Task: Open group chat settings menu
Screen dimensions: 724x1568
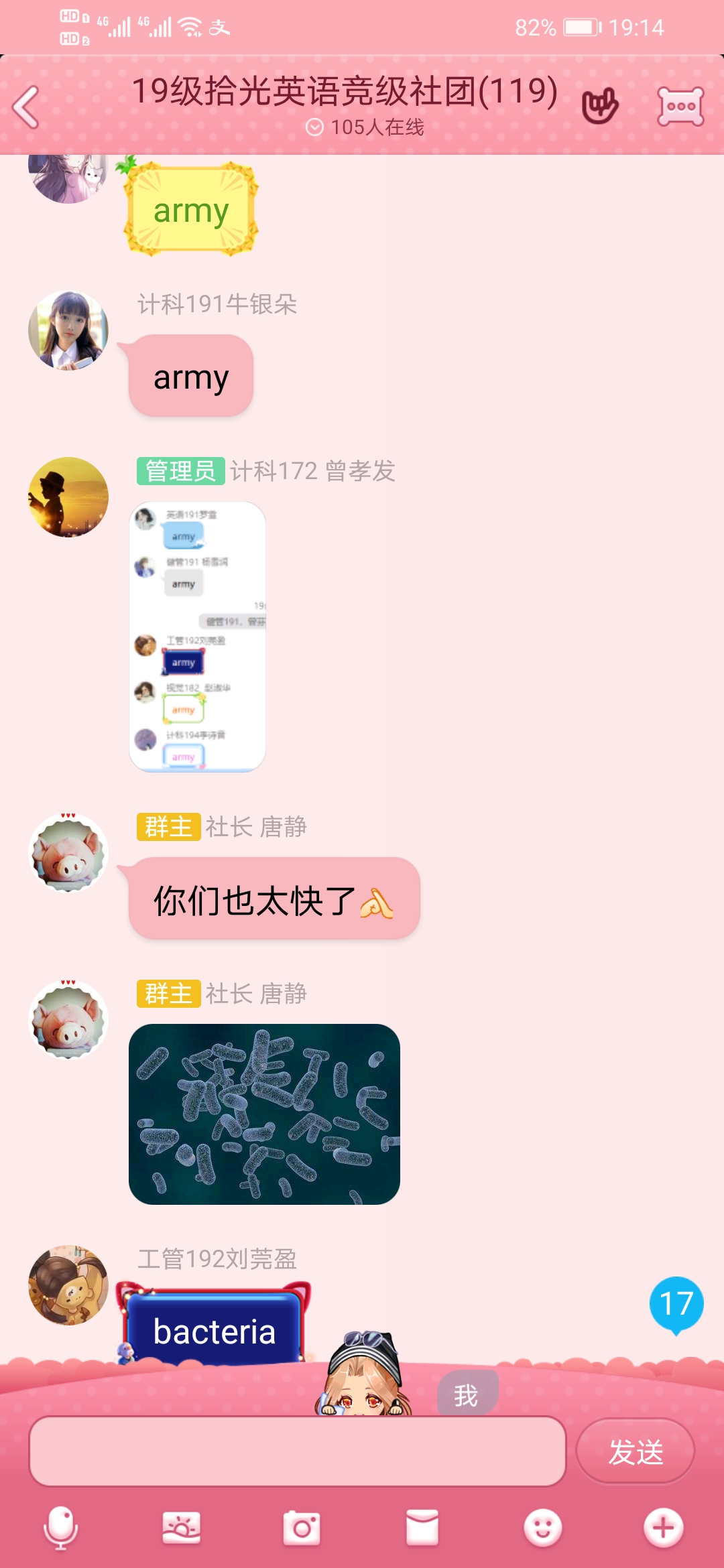Action: click(680, 107)
